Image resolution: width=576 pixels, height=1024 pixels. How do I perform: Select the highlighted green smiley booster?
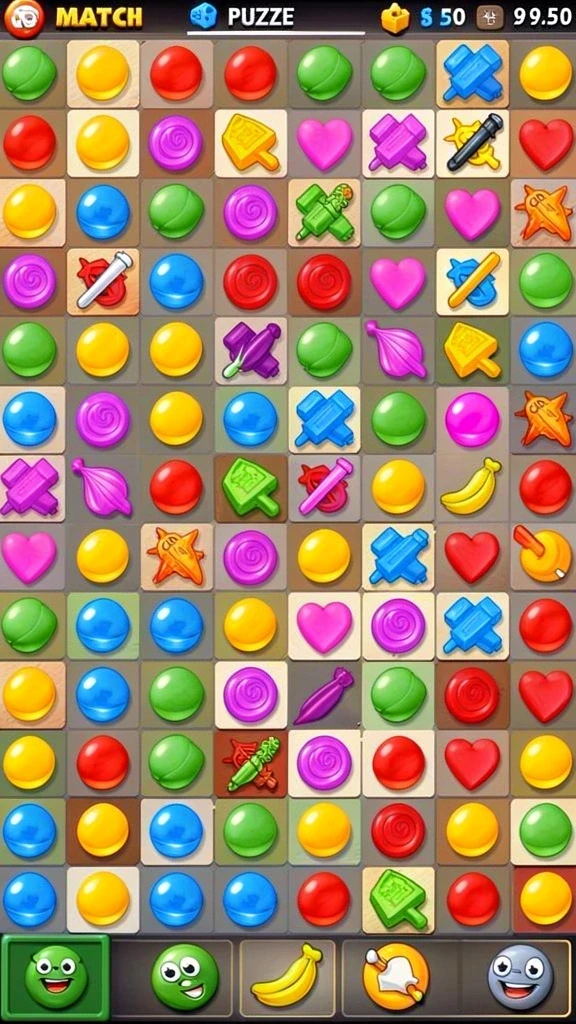click(56, 977)
